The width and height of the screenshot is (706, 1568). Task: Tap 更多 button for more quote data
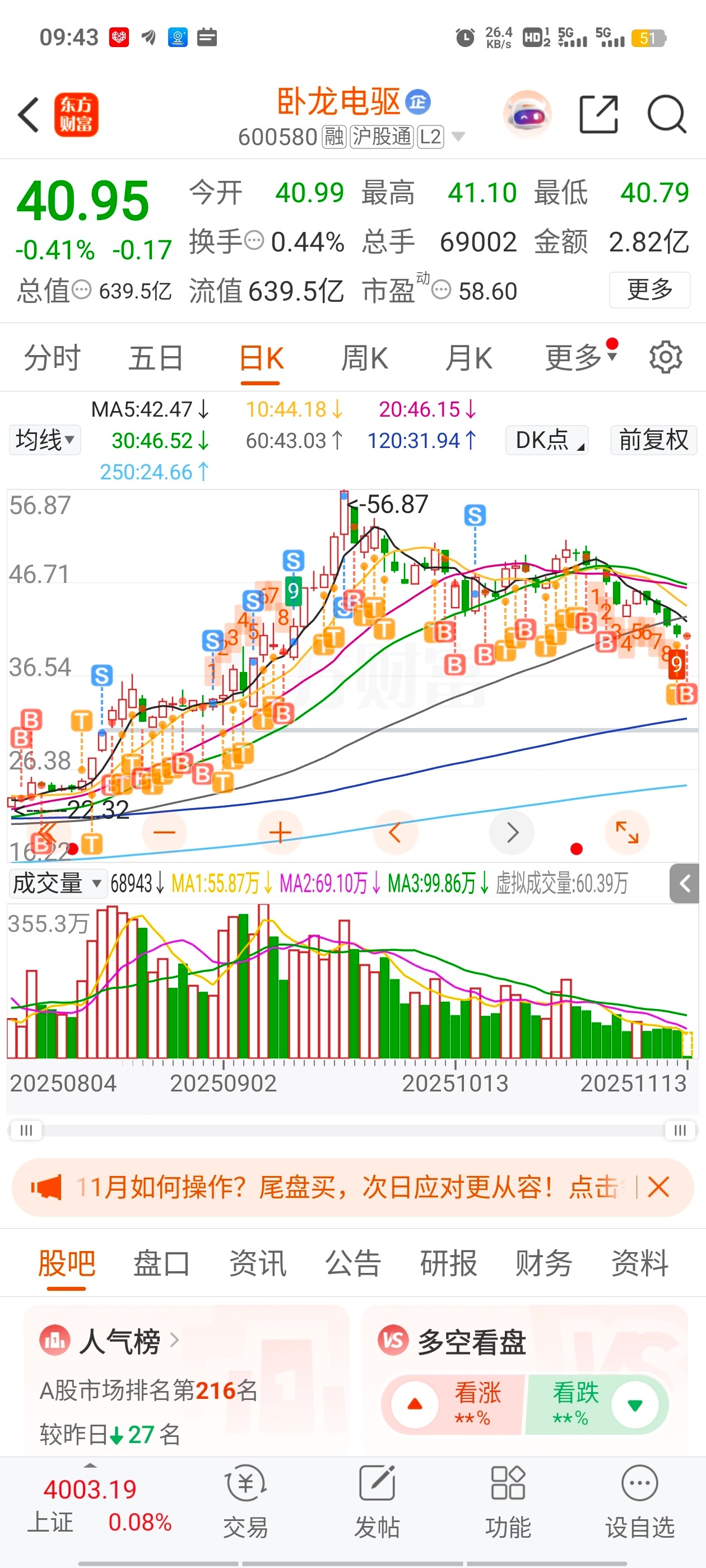(649, 290)
